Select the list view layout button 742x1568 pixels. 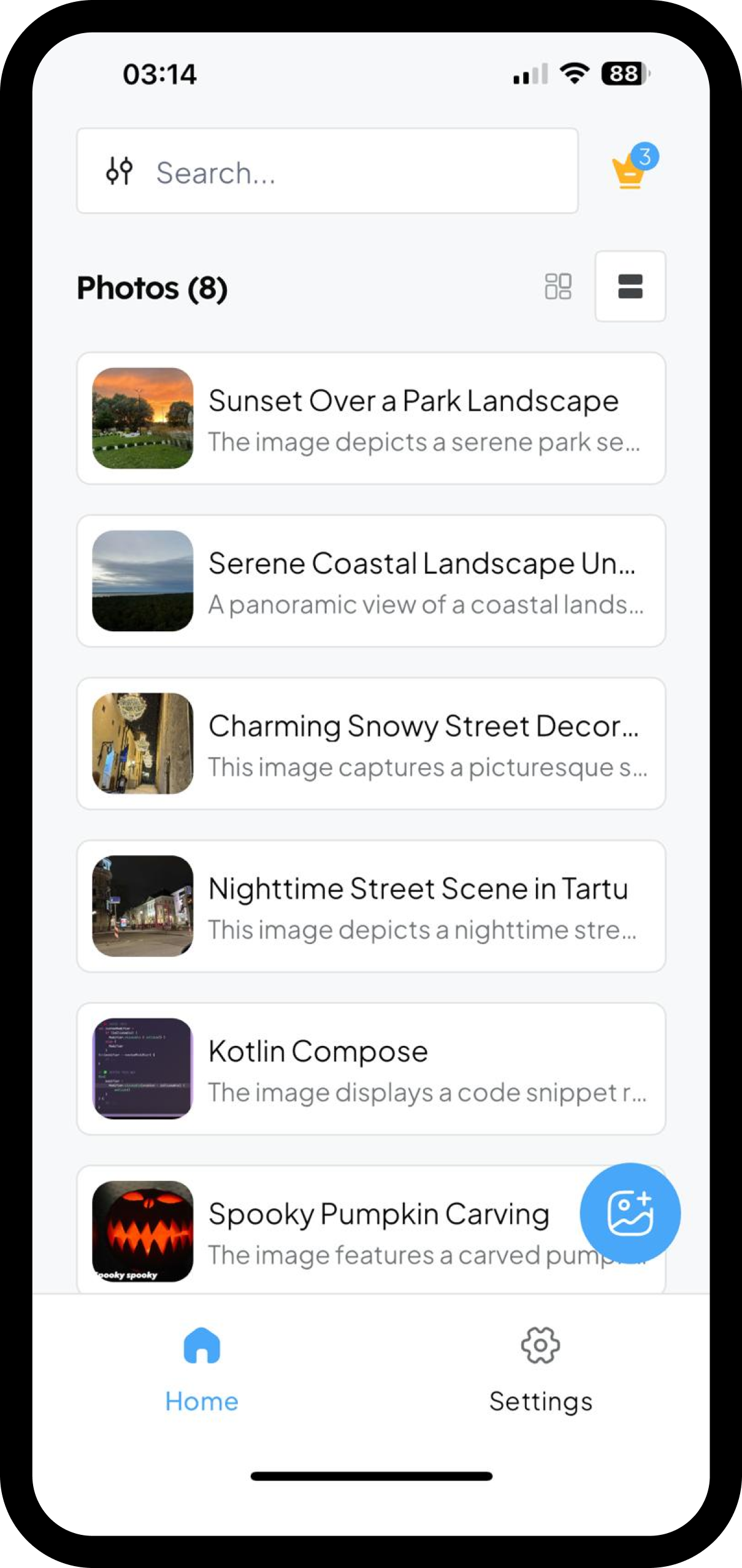pos(630,286)
